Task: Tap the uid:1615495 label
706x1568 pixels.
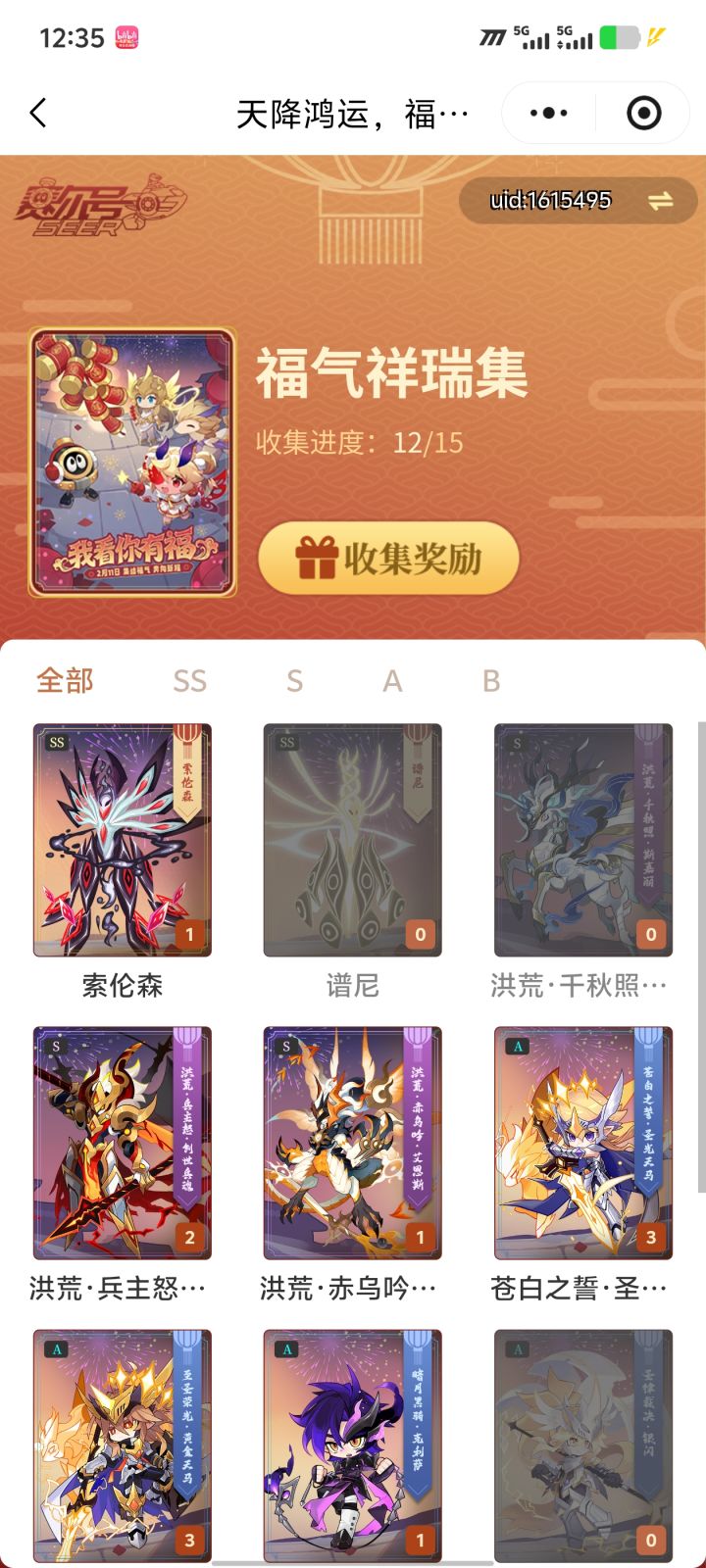Action: tap(549, 201)
